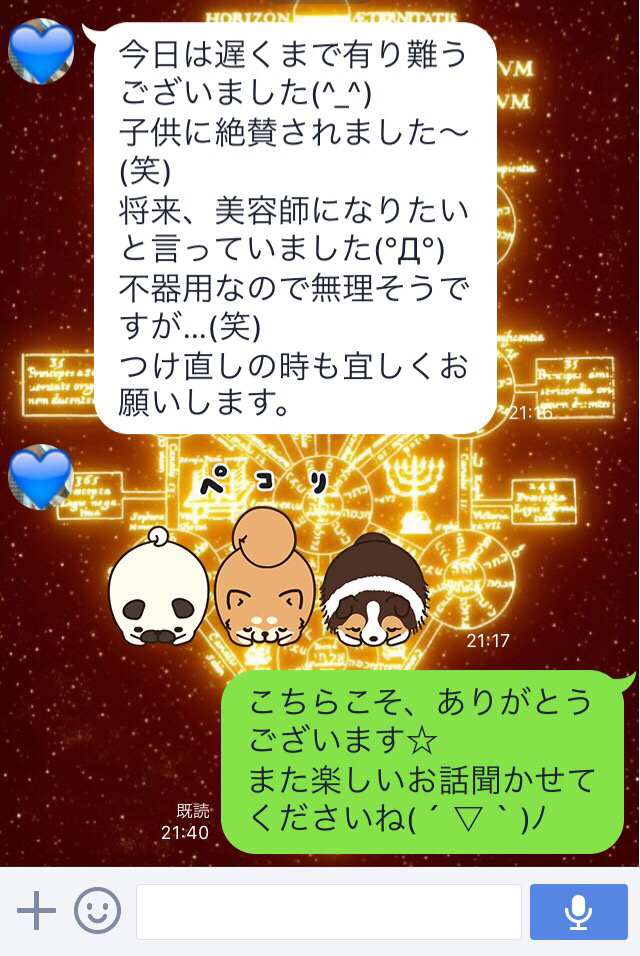Tap the microphone voice message button

tap(578, 911)
